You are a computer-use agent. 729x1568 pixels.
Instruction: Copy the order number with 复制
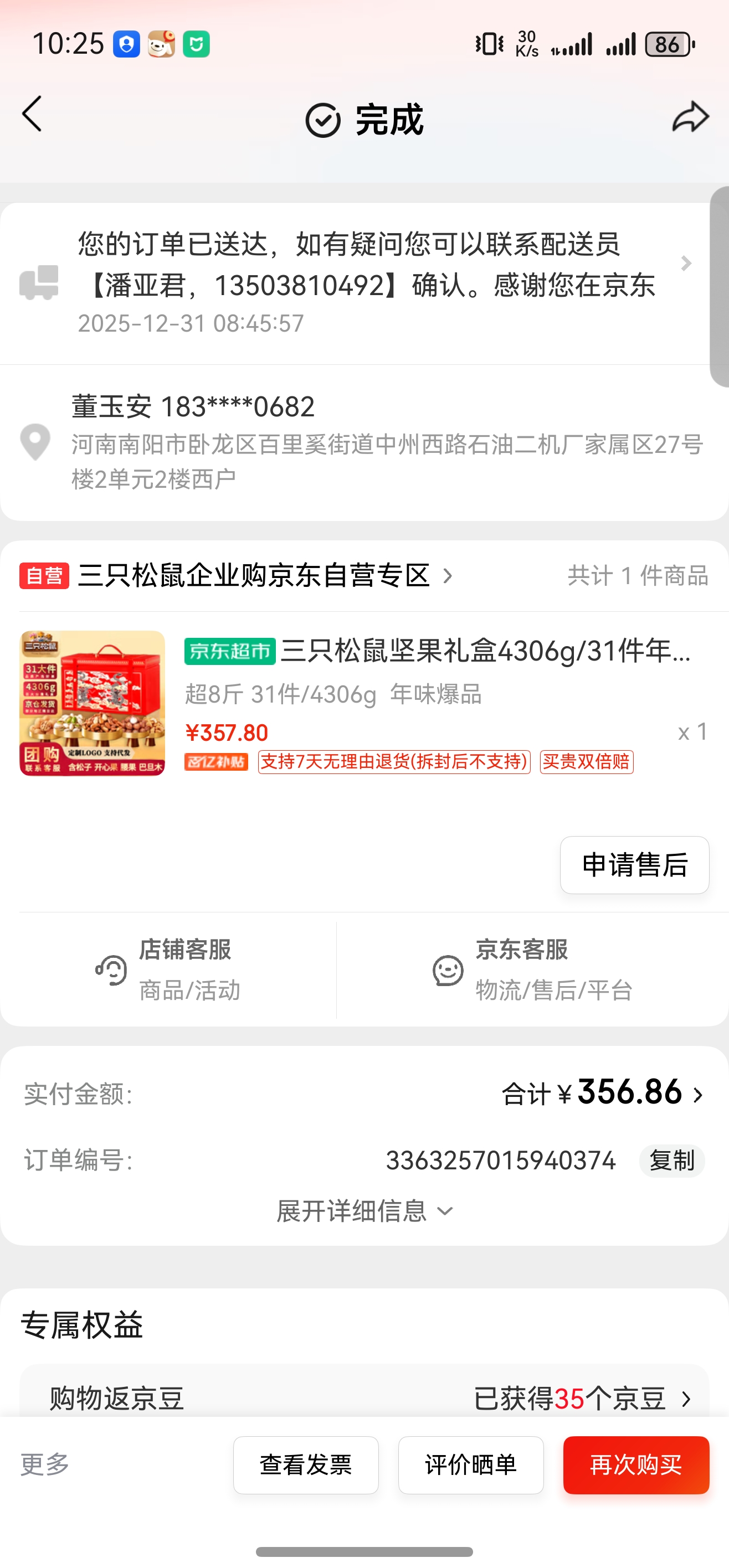pos(671,1161)
